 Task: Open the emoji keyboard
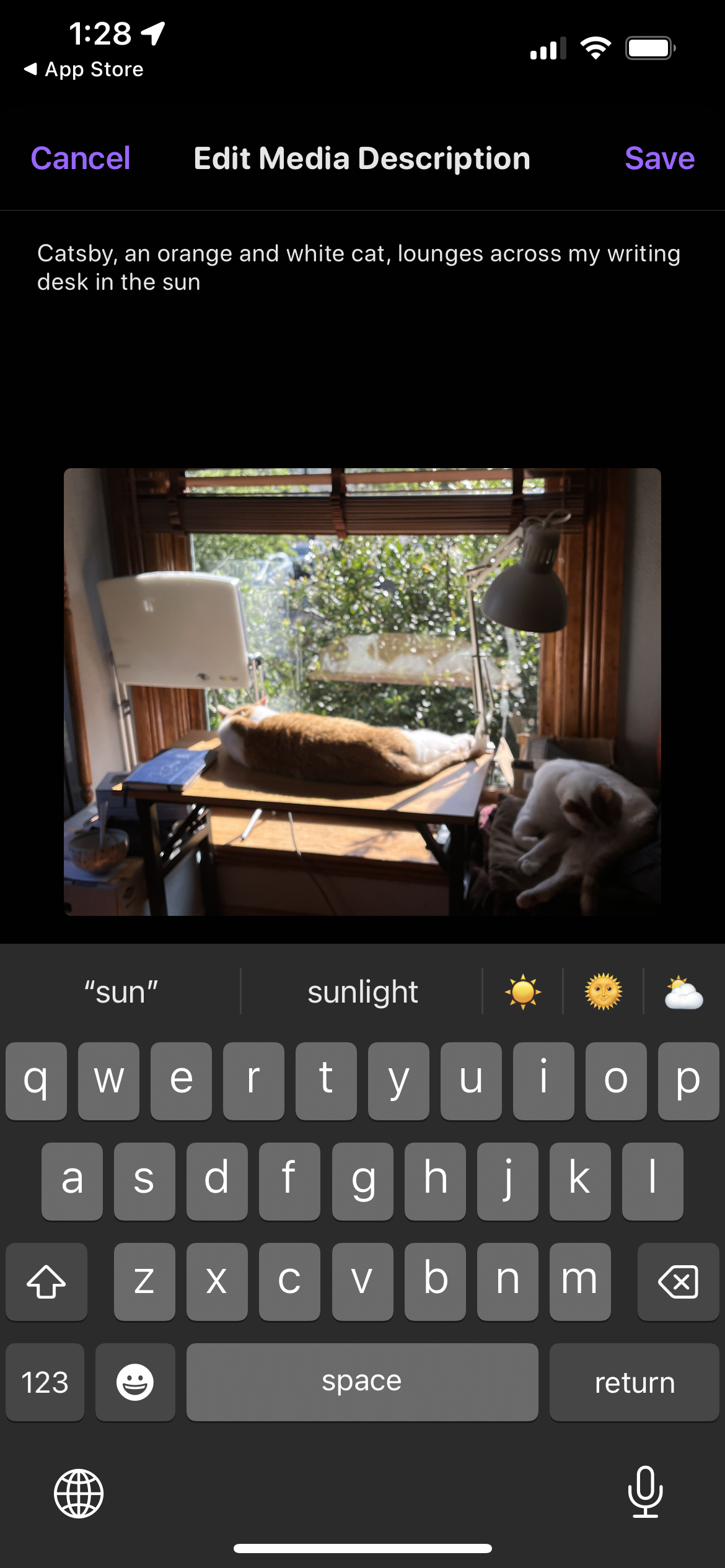(x=135, y=1382)
